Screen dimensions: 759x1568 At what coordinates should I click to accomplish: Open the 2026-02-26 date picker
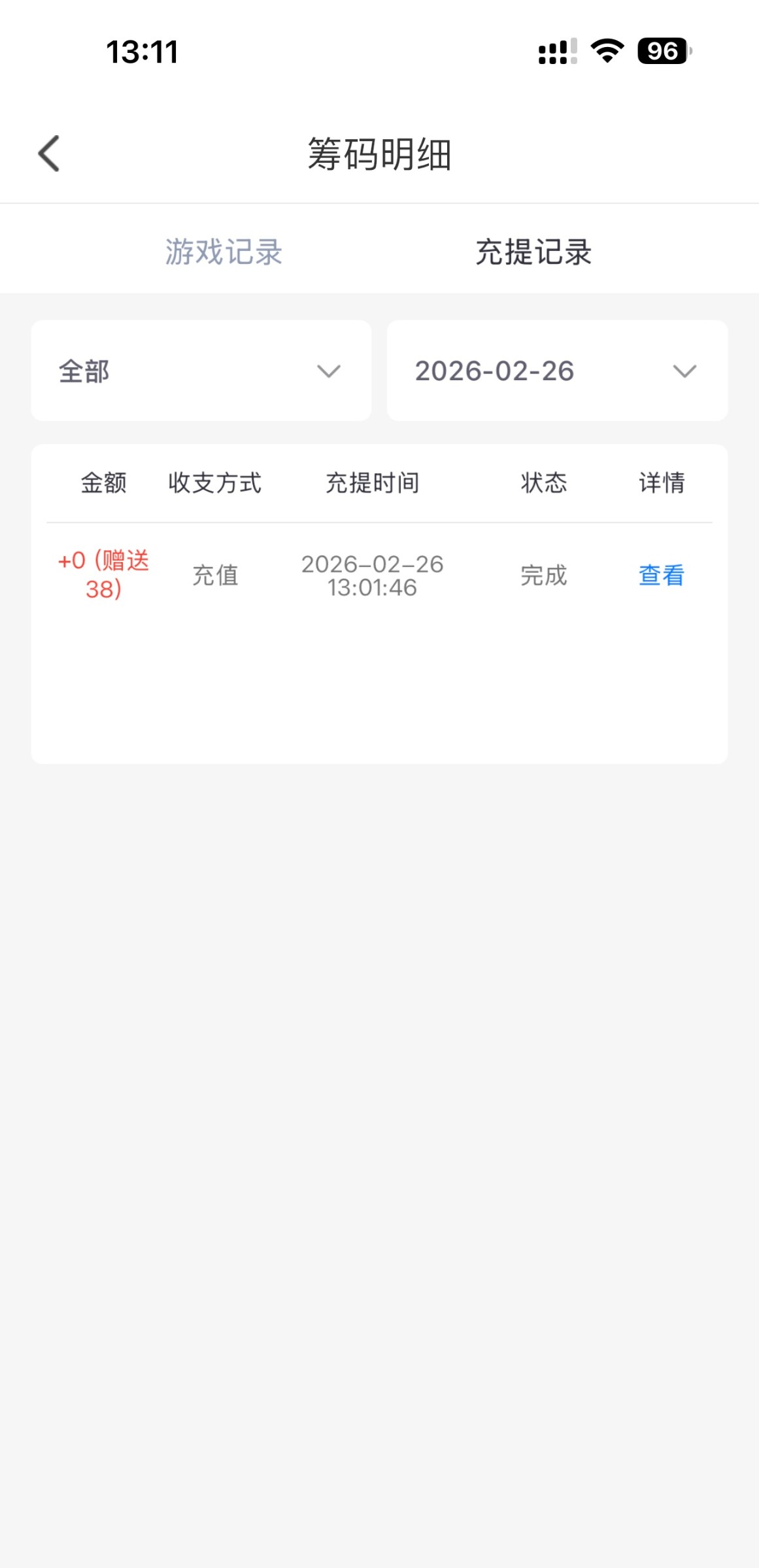tap(557, 371)
